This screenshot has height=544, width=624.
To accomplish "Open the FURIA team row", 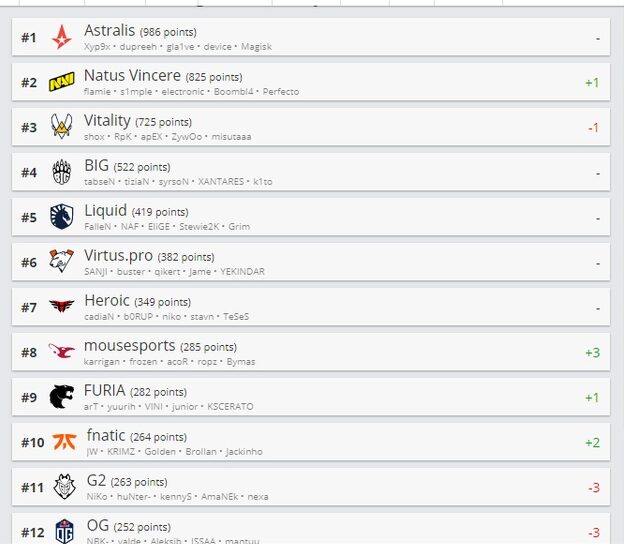I will point(312,397).
